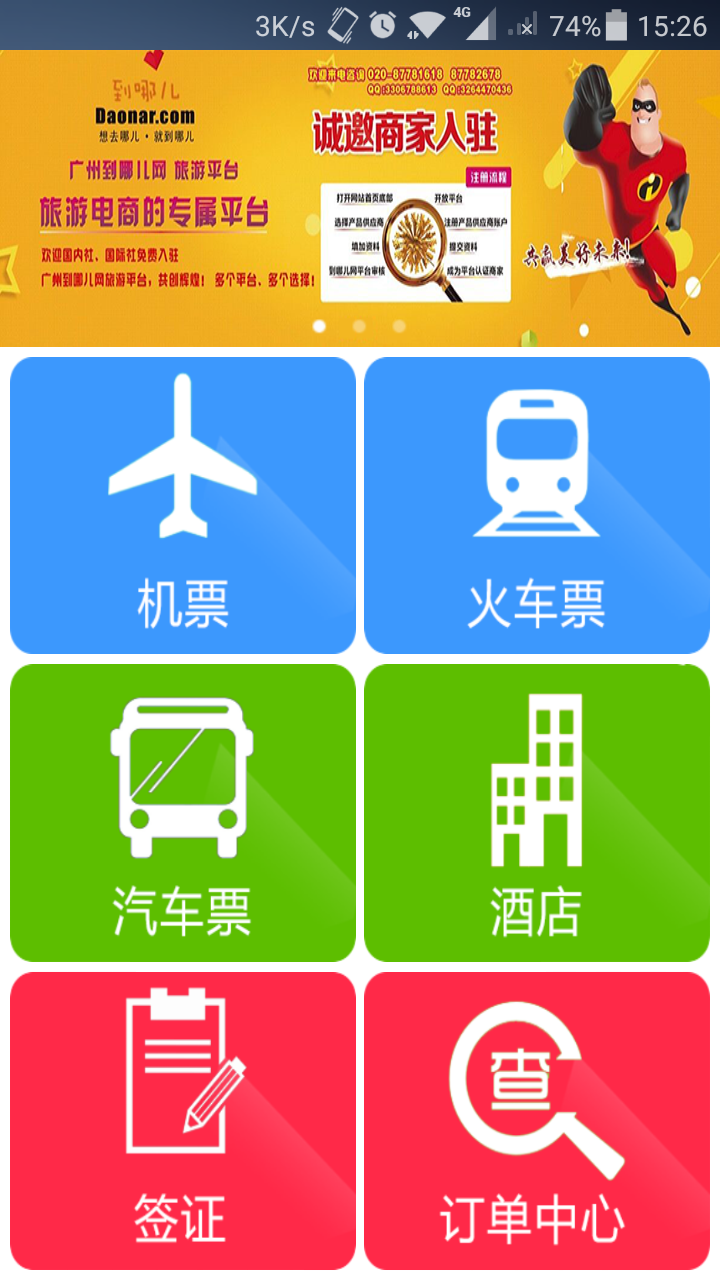Viewport: 720px width, 1280px height.
Task: Open the 诚邀商家入驻 promotional banner
Action: (x=360, y=198)
